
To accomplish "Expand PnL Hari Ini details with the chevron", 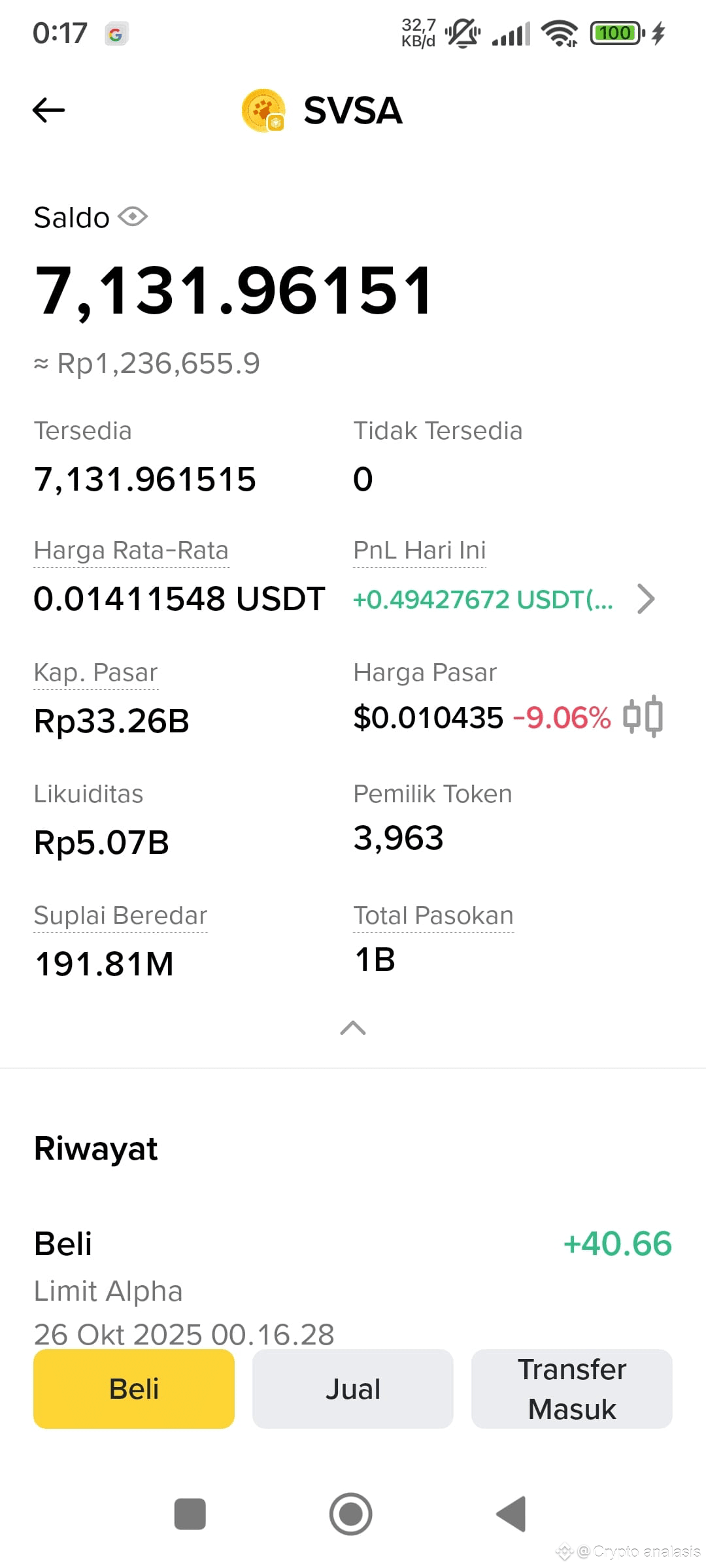I will click(x=646, y=598).
